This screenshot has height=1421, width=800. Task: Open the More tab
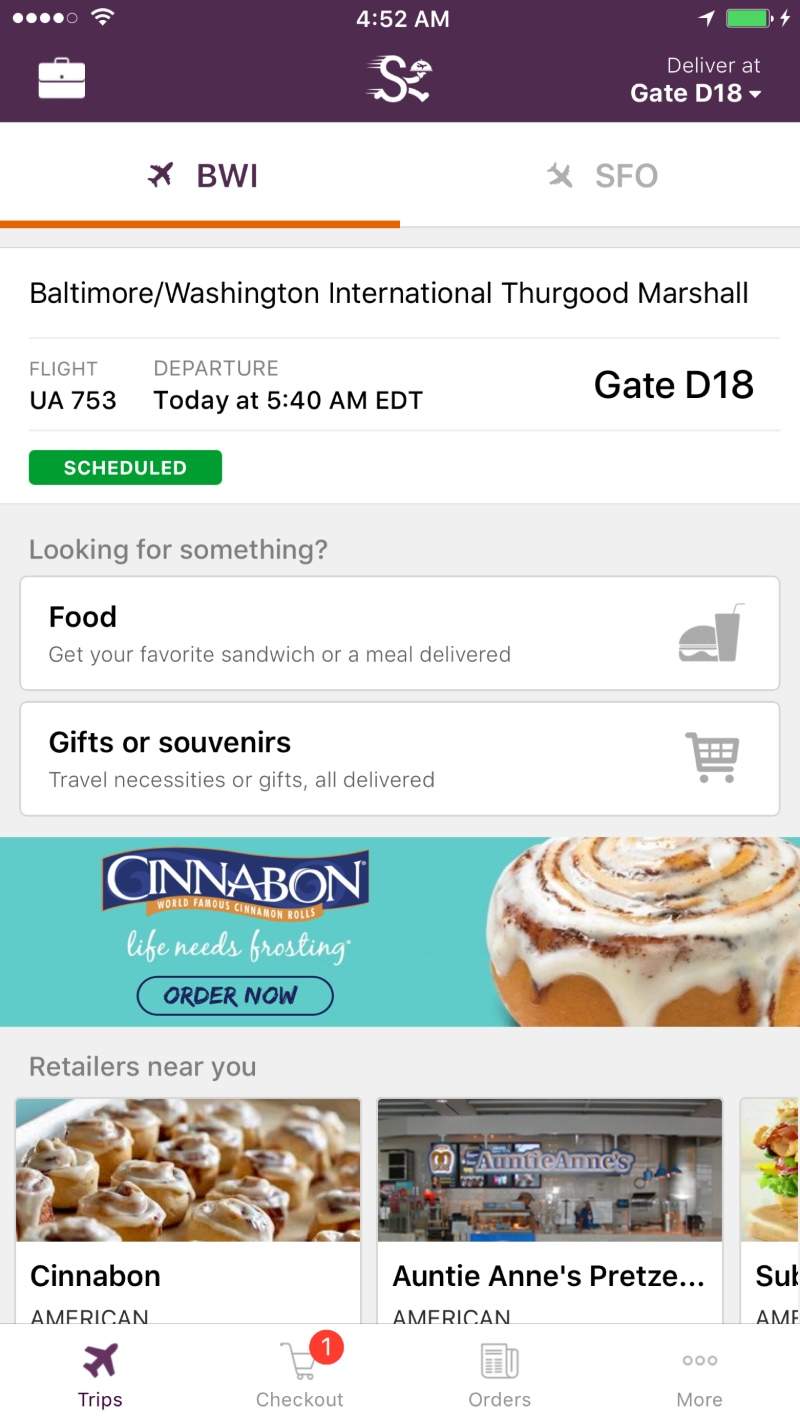(x=699, y=1375)
